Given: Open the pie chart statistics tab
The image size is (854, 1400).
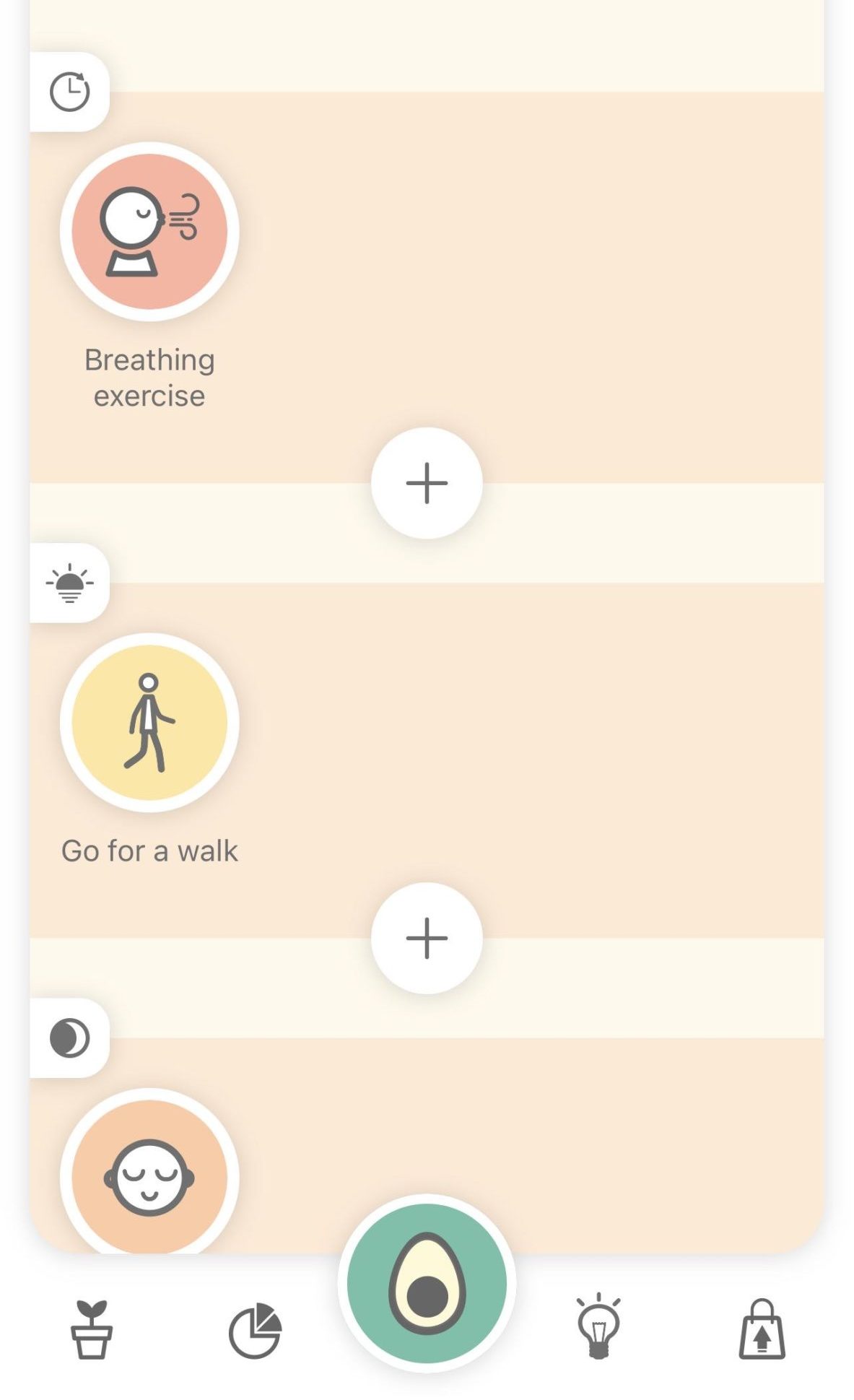Looking at the screenshot, I should coord(255,1330).
